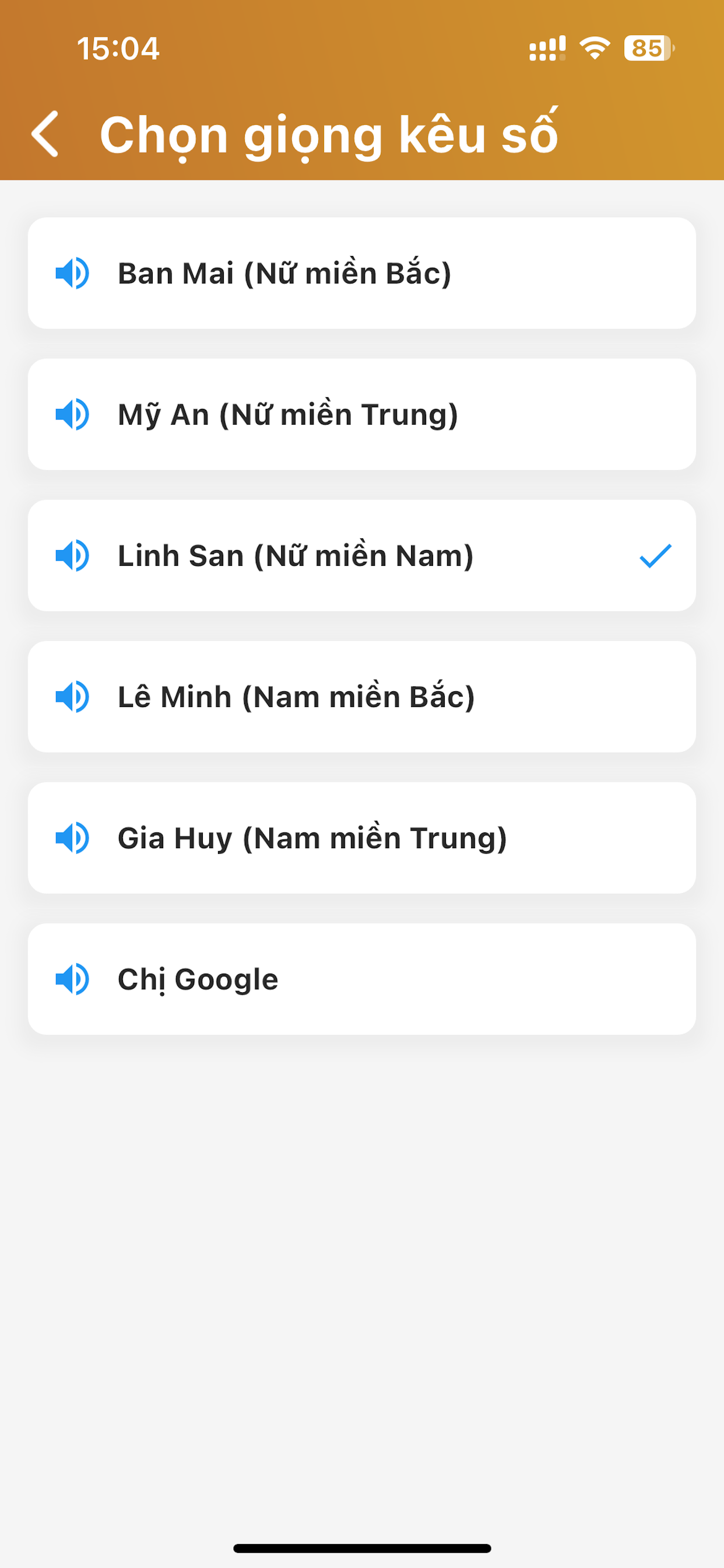This screenshot has height=1568, width=724.
Task: Choose Mỹ An (Nữ miền Trung) voice
Action: point(362,415)
